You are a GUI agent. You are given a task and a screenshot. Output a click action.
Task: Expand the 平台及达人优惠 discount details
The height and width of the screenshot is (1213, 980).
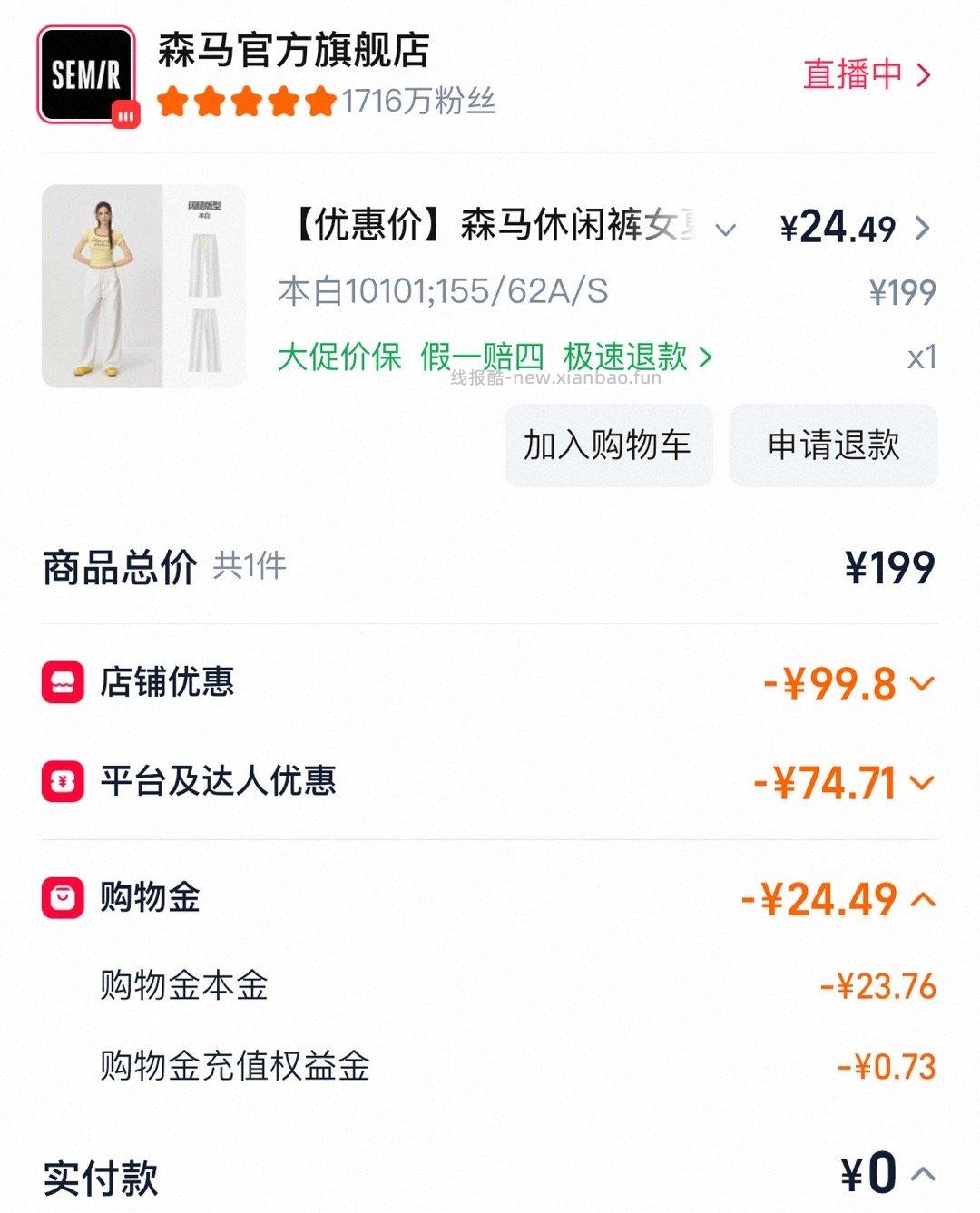click(922, 782)
